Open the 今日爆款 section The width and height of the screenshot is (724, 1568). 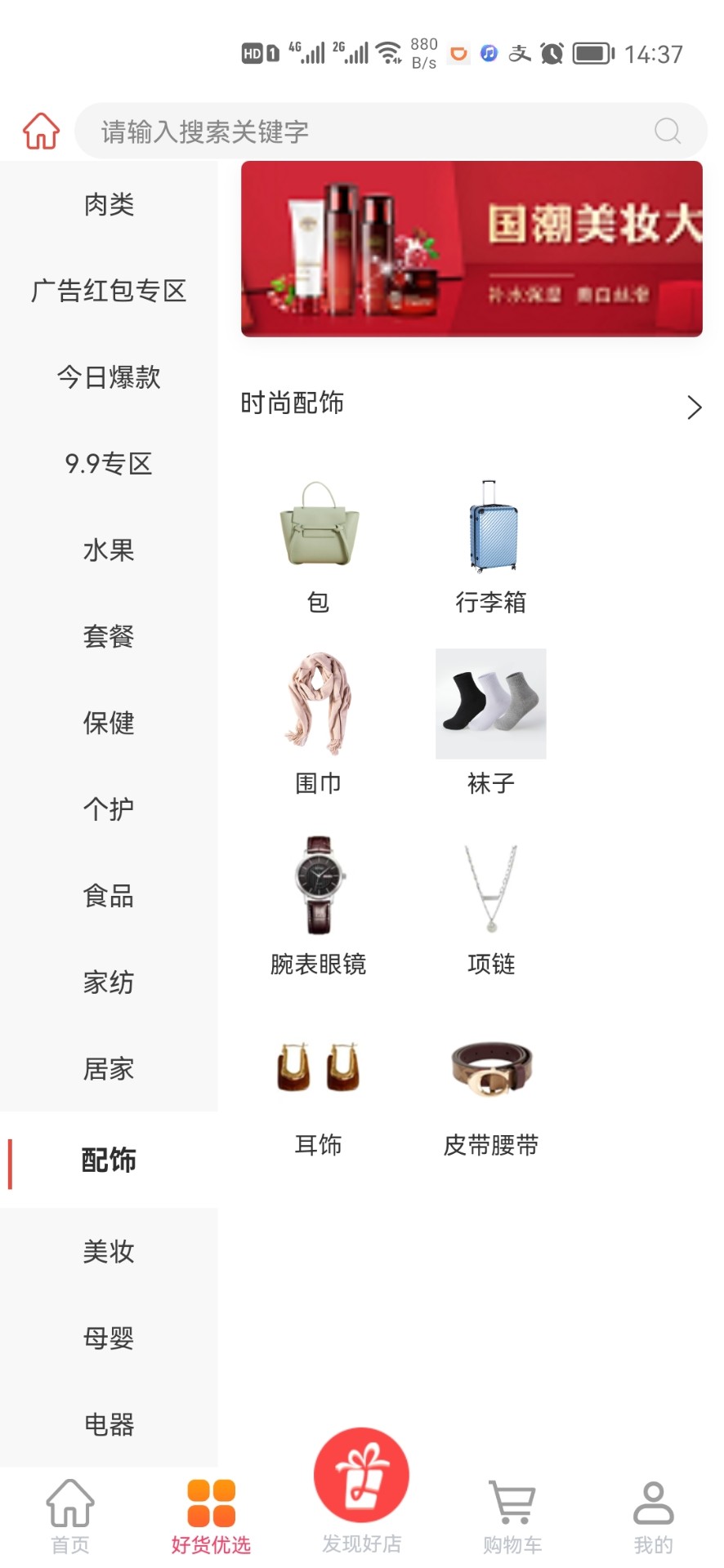tap(106, 377)
